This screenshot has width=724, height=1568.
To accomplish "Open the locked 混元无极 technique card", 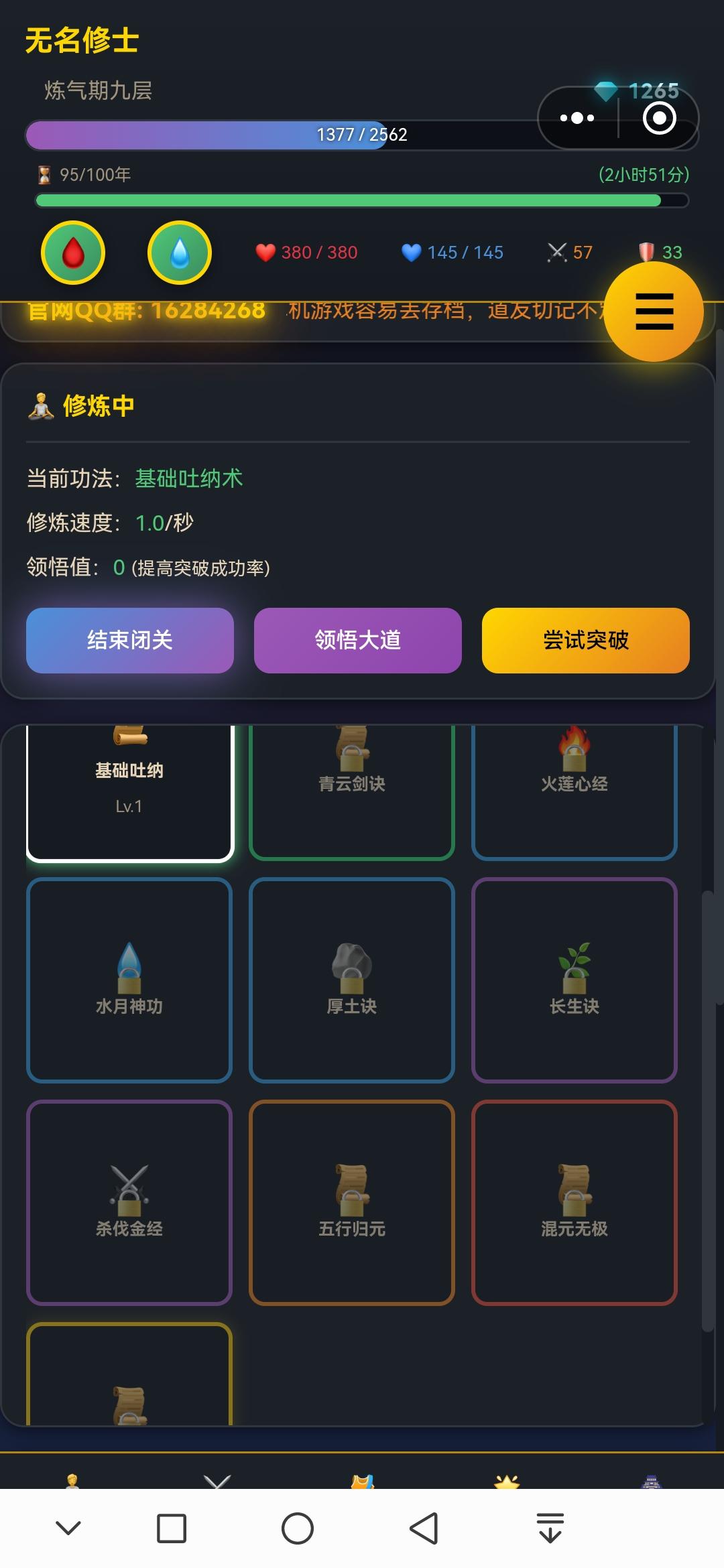I will point(575,1202).
